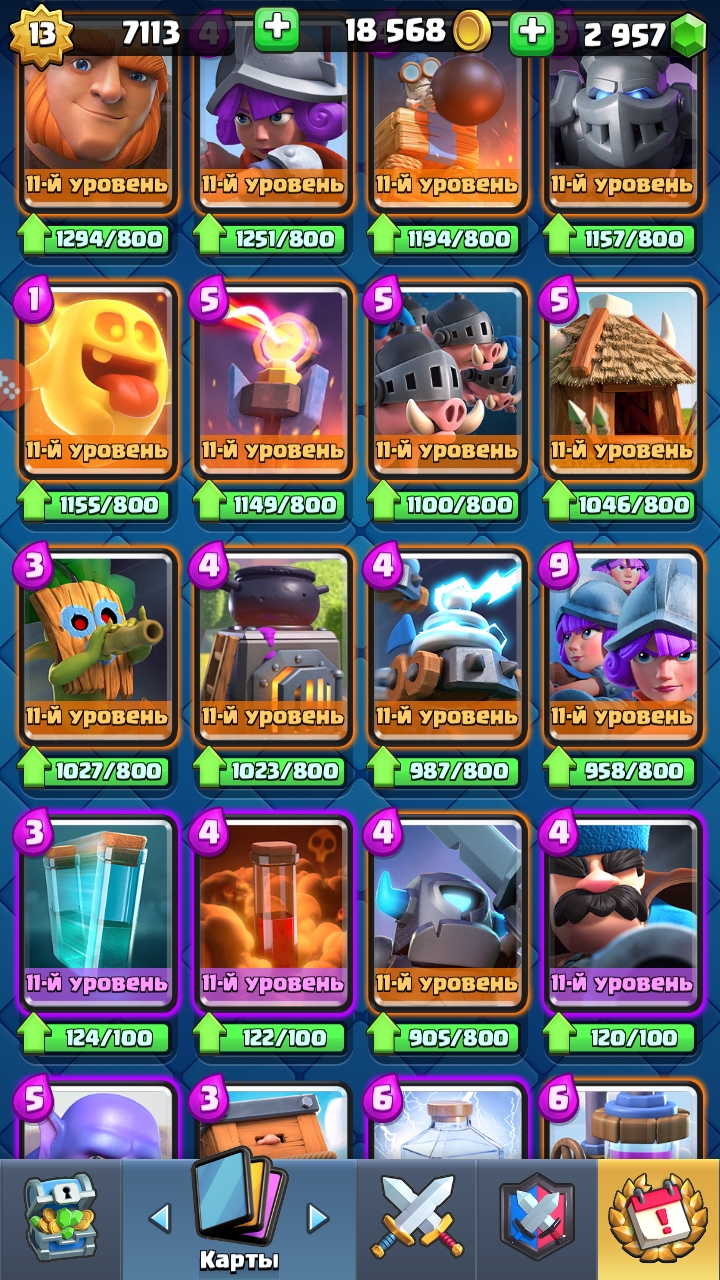The width and height of the screenshot is (720, 1280).
Task: Open the Three Musketeers card 958/800
Action: tap(622, 648)
